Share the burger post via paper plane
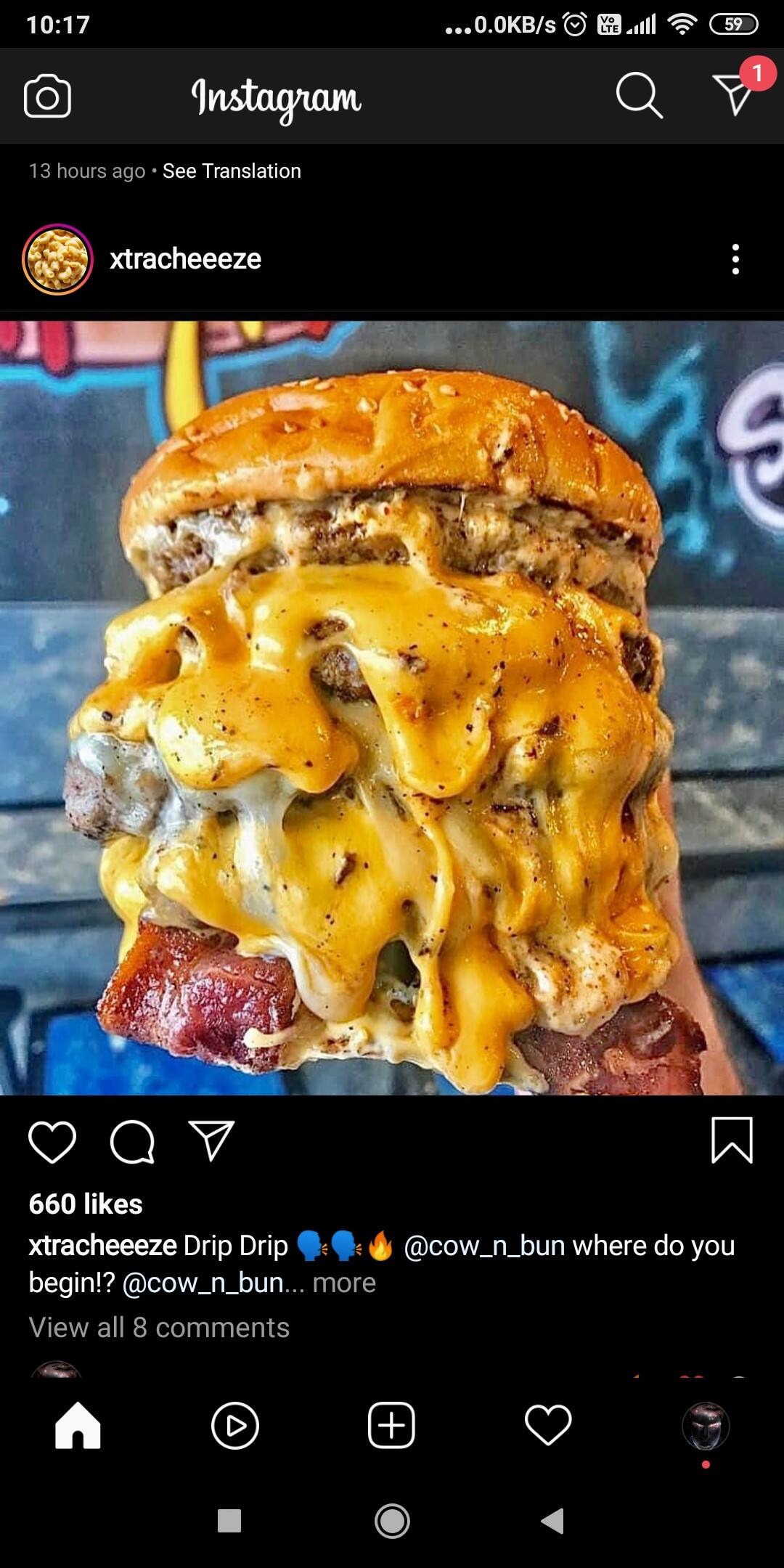Viewport: 784px width, 1568px height. point(211,1140)
